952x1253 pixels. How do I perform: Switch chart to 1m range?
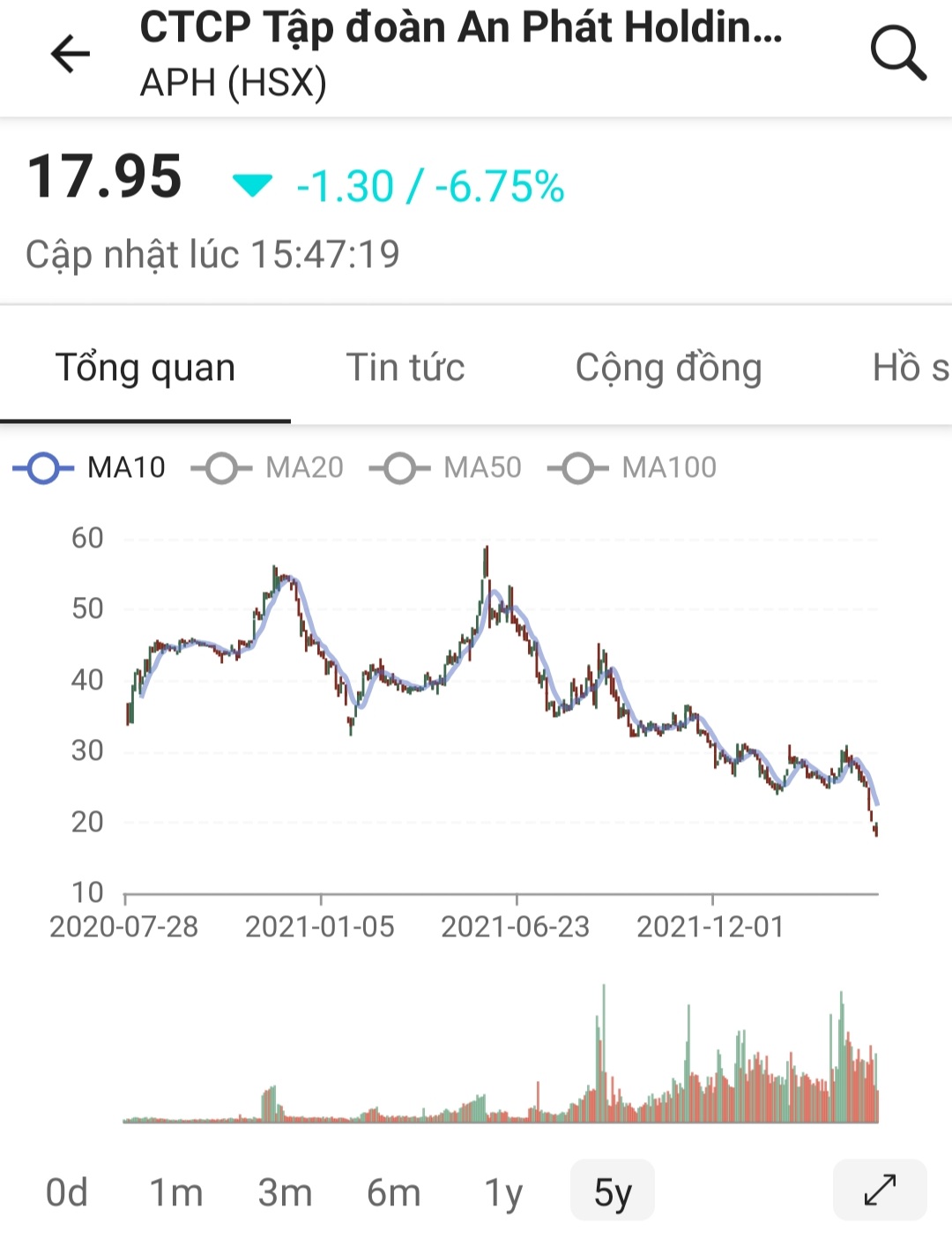point(176,1192)
